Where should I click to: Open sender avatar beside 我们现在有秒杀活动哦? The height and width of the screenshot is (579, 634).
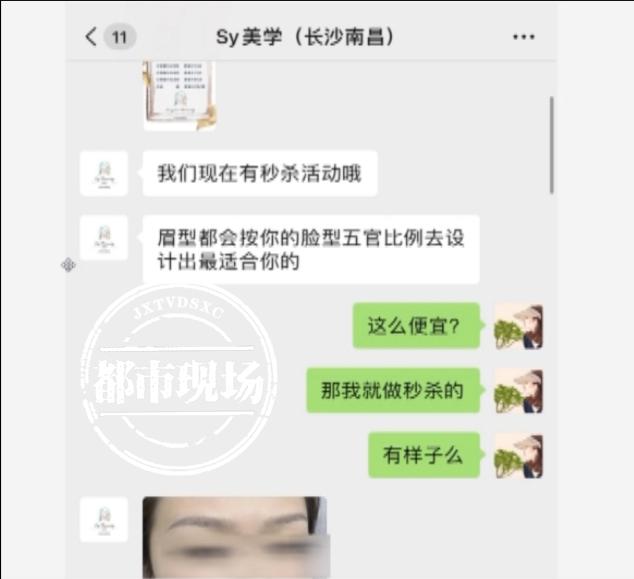[x=104, y=174]
